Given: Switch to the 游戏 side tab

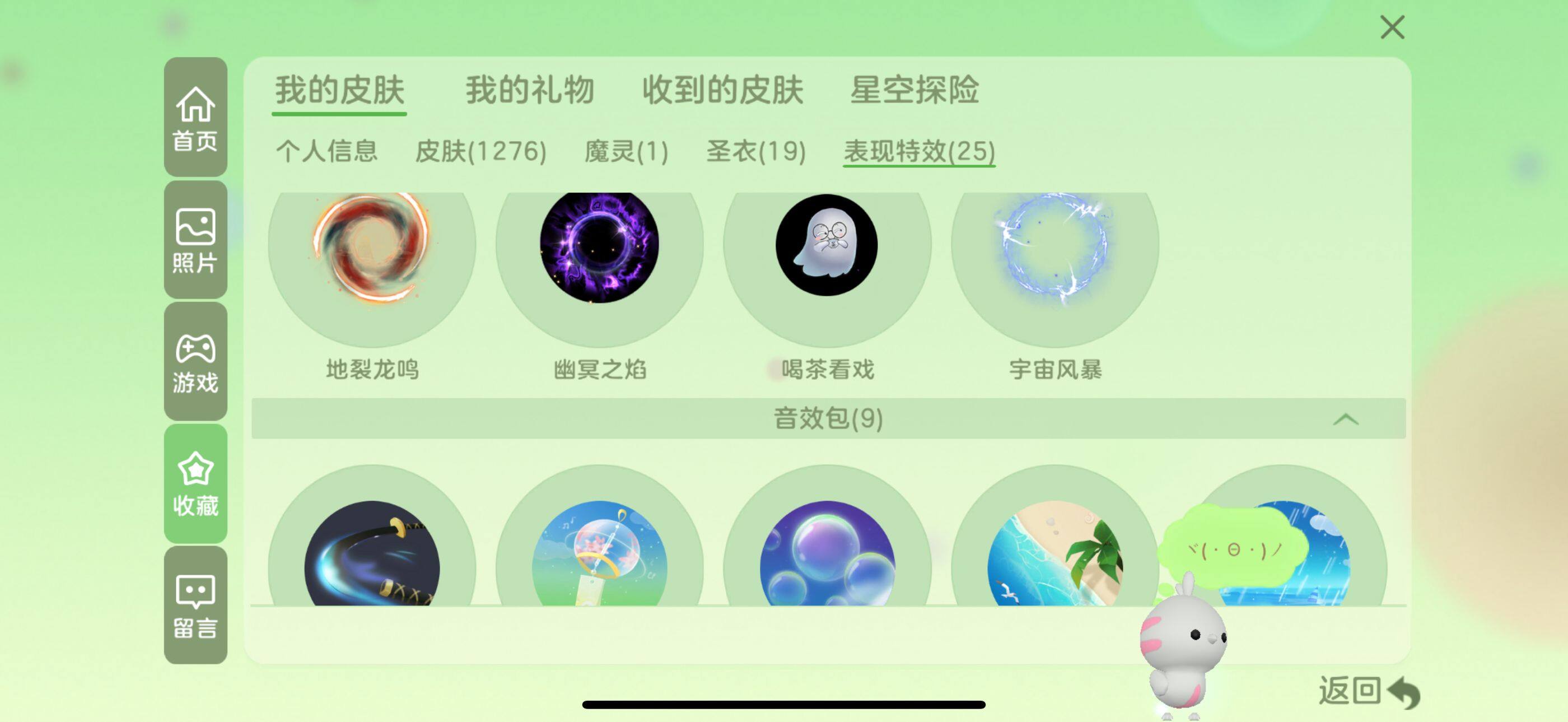Looking at the screenshot, I should 195,362.
